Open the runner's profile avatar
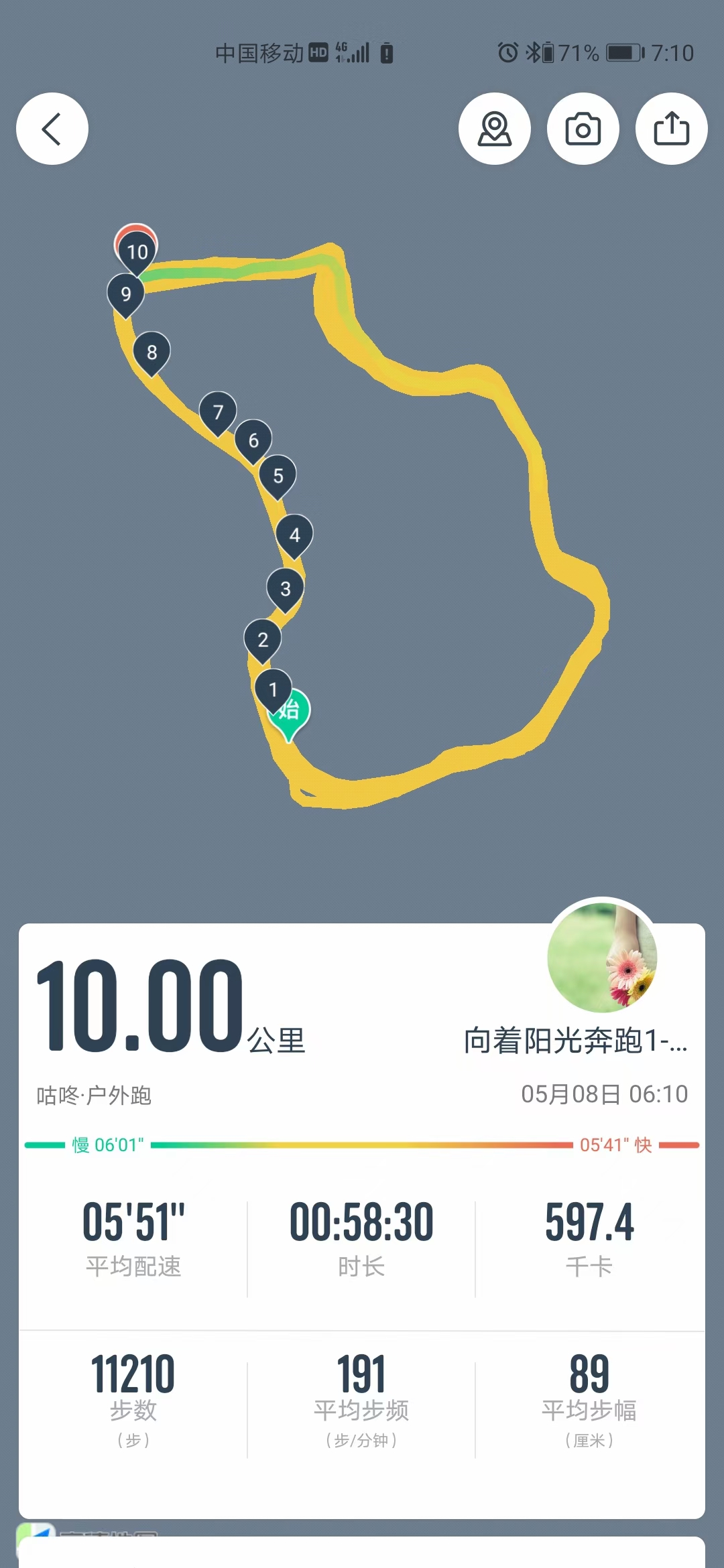724x1568 pixels. click(602, 958)
